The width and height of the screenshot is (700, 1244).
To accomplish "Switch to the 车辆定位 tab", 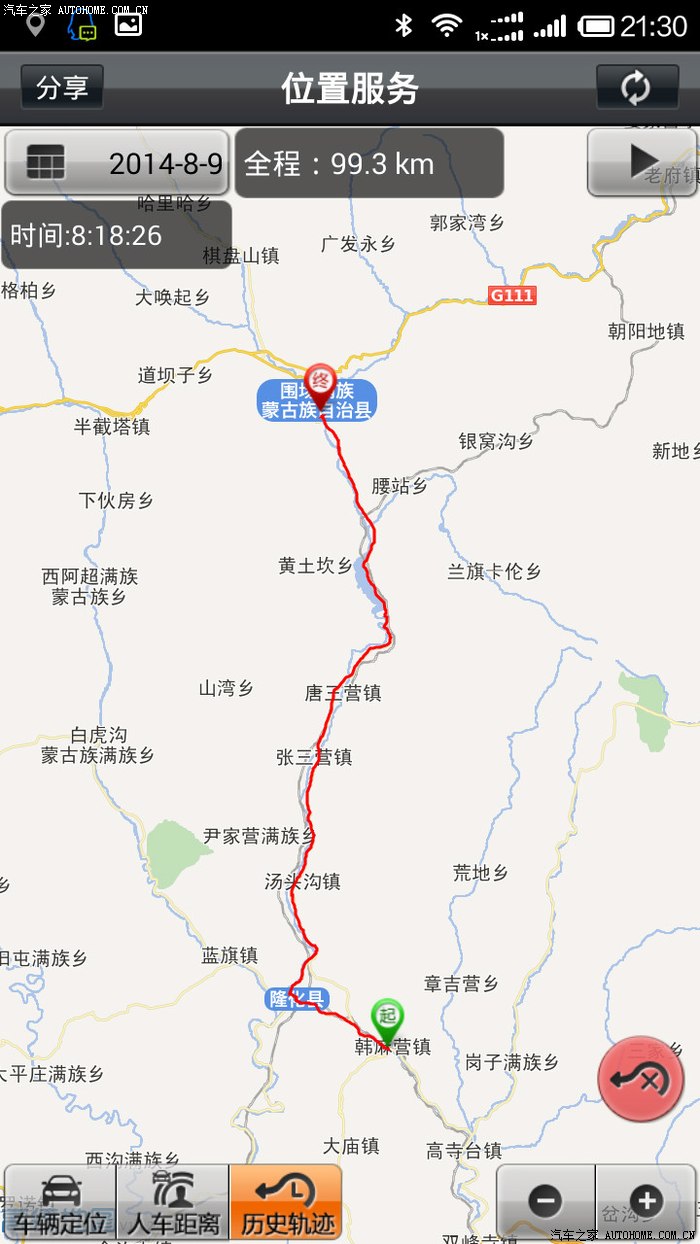I will (60, 1203).
